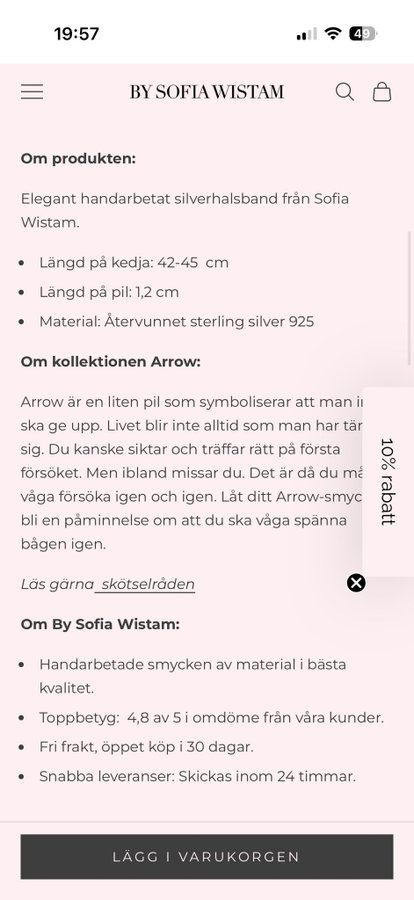Open the hamburger navigation menu
Viewport: 414px width, 900px height.
32,92
